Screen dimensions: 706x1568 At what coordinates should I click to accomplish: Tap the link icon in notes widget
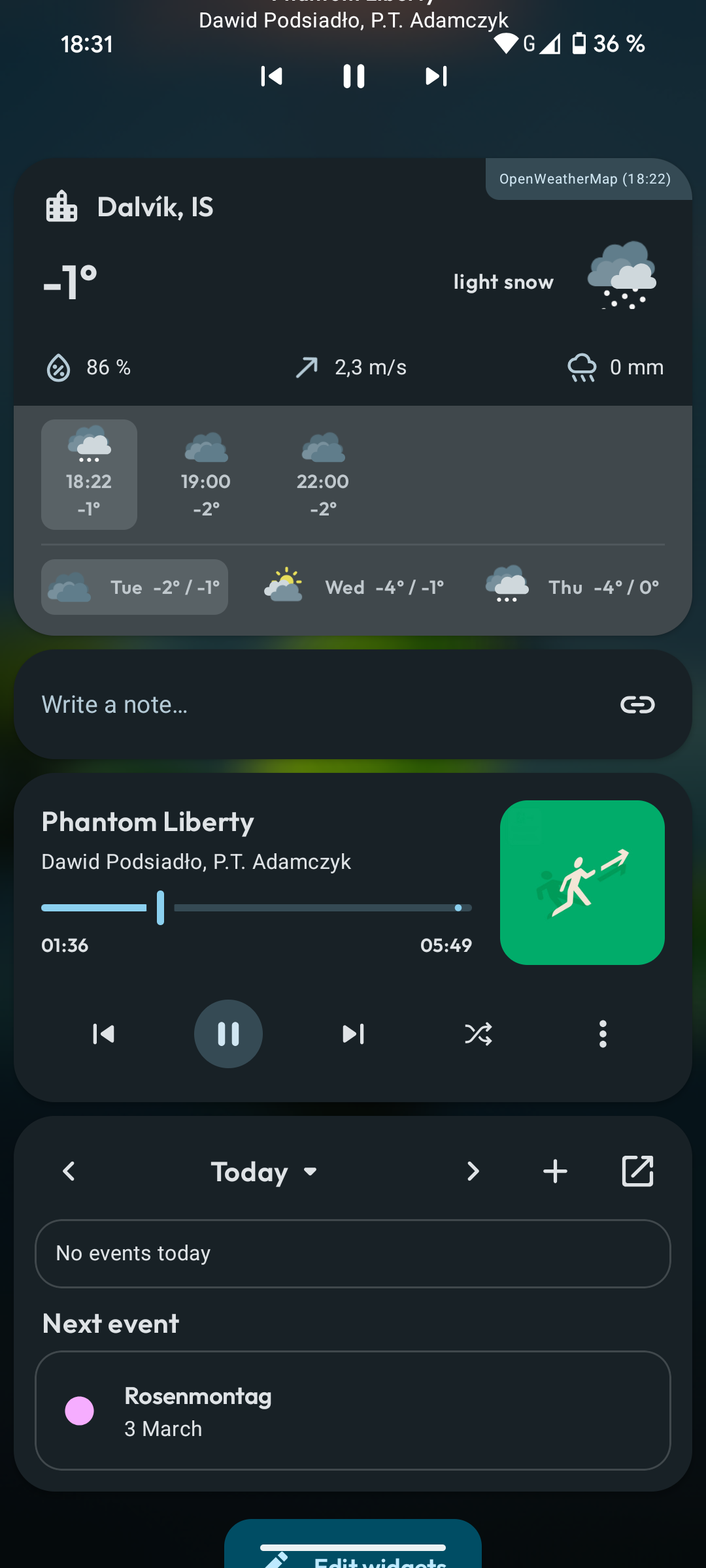coord(637,704)
